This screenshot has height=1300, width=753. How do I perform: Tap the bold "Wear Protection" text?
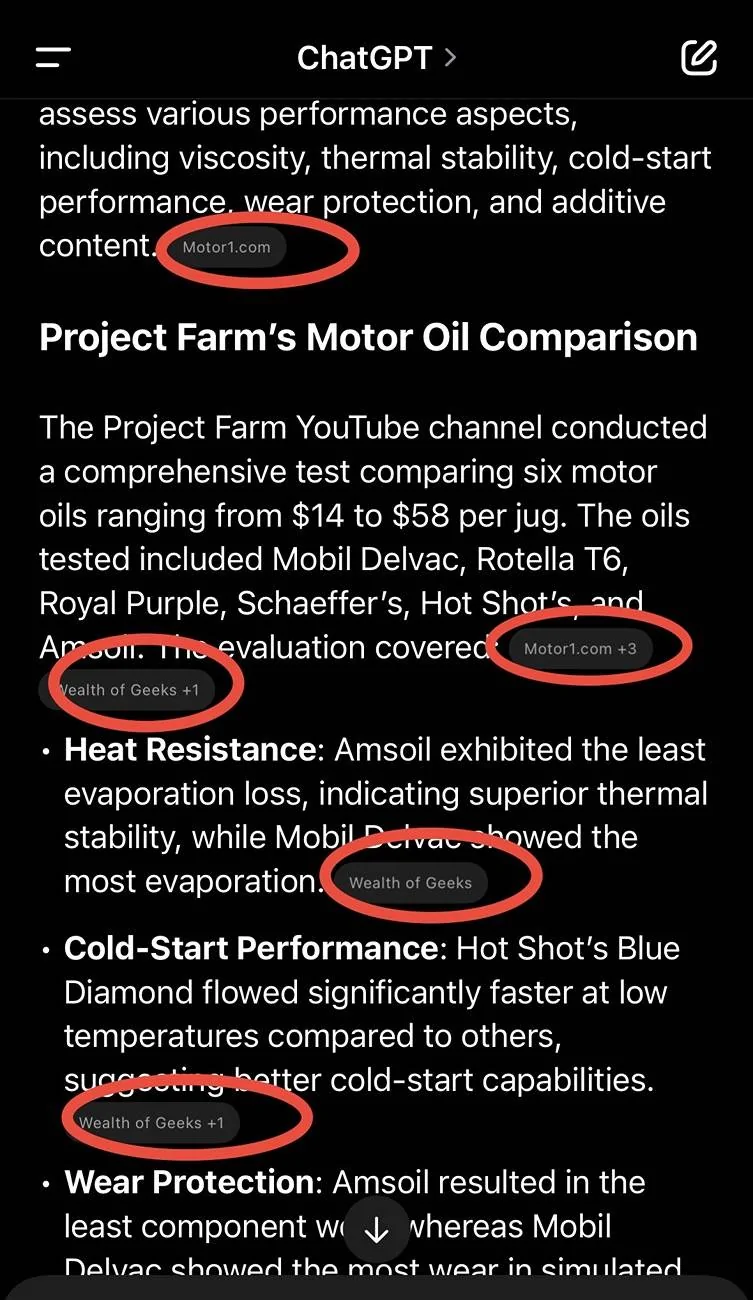(186, 1181)
